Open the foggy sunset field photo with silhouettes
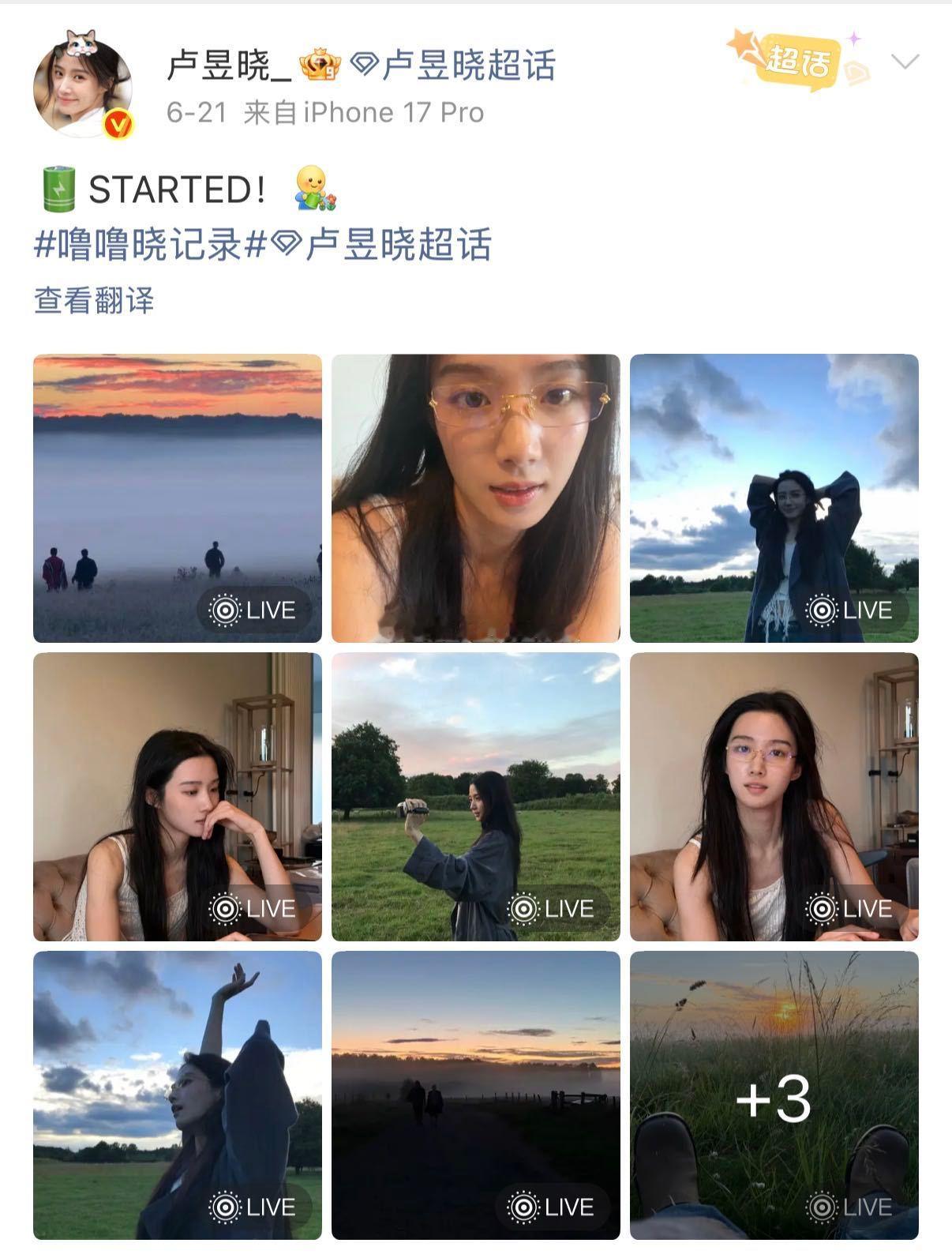Image resolution: width=952 pixels, height=1258 pixels. [x=178, y=498]
